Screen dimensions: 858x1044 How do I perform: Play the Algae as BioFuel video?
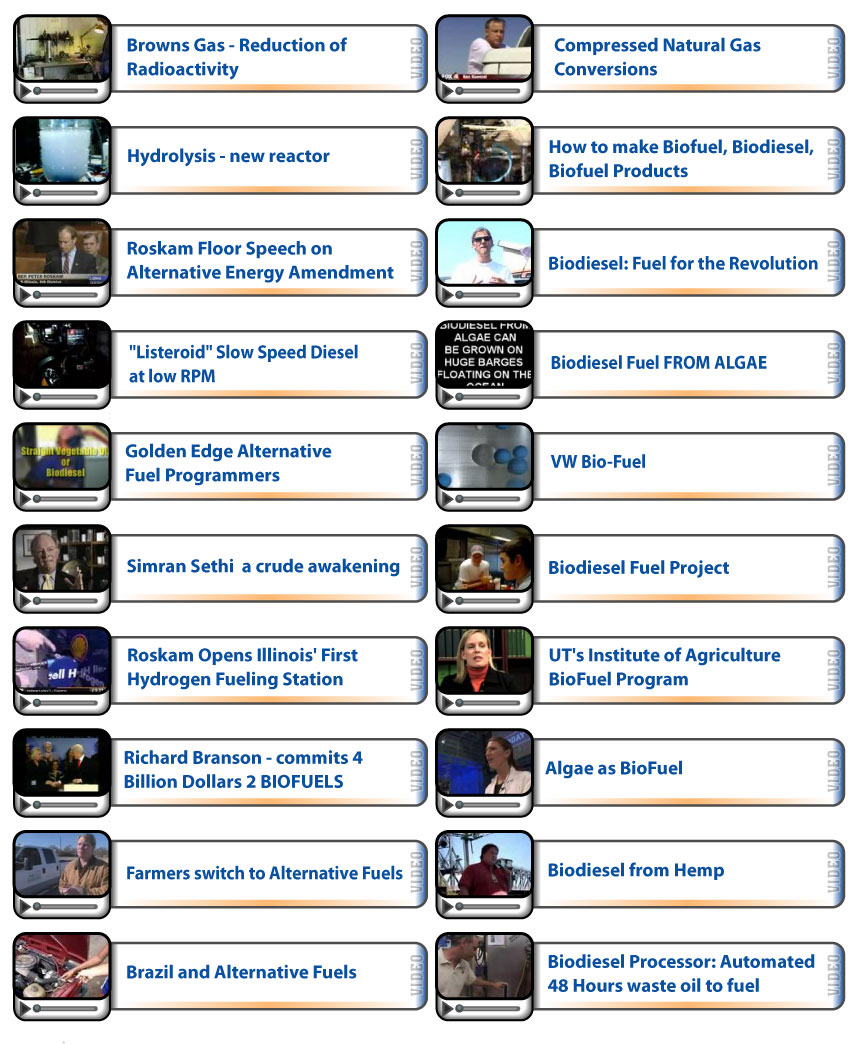click(614, 768)
